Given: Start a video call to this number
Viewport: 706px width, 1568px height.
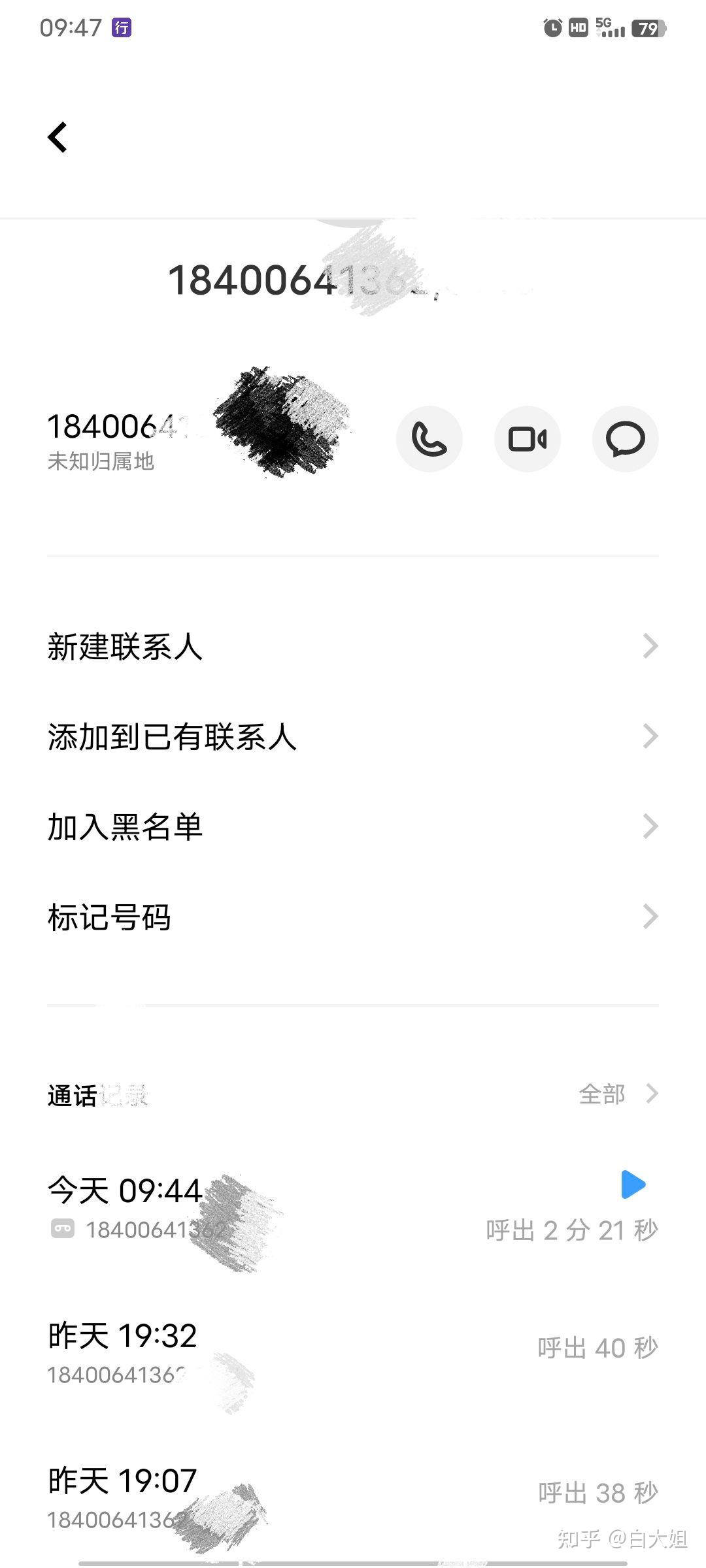Looking at the screenshot, I should click(527, 439).
